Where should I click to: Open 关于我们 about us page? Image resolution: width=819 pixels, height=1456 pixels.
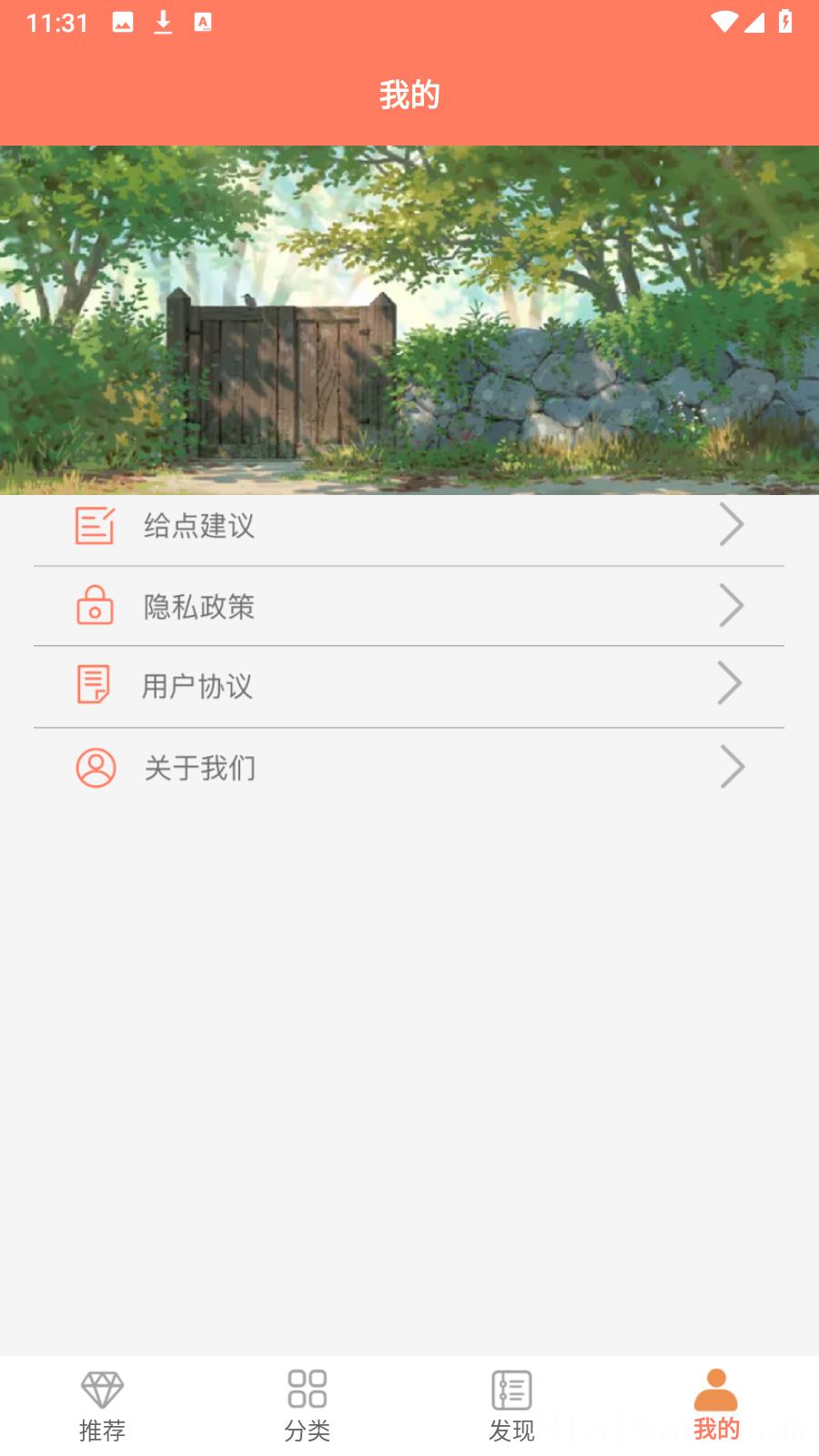(x=409, y=768)
